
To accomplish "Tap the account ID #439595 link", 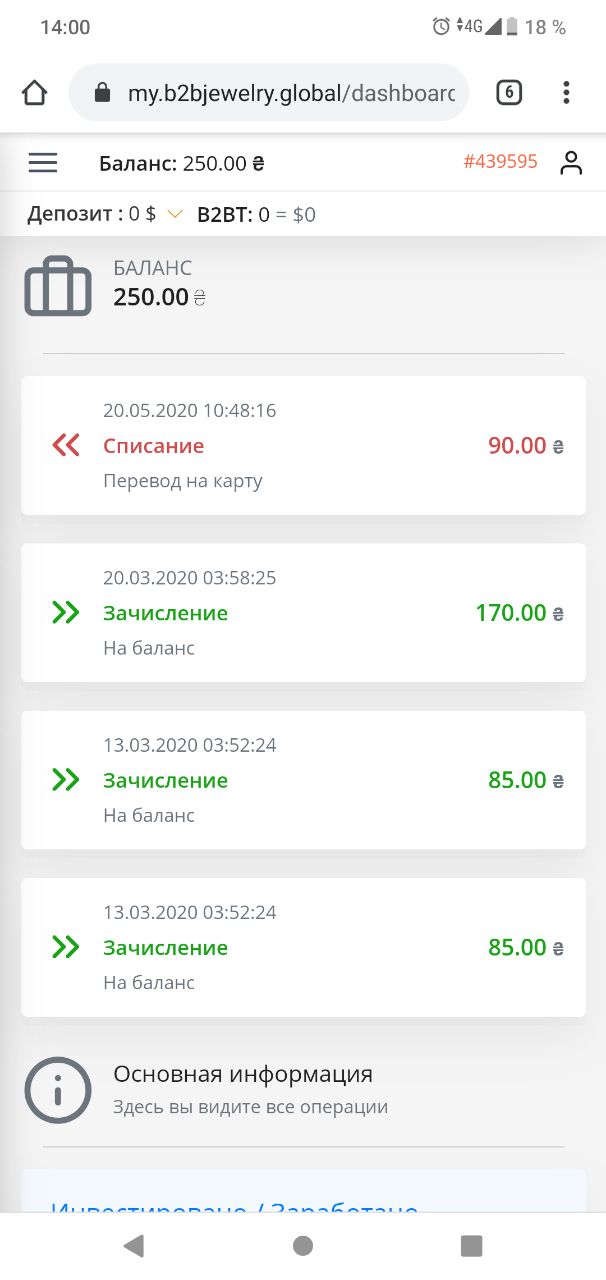I will (x=500, y=162).
